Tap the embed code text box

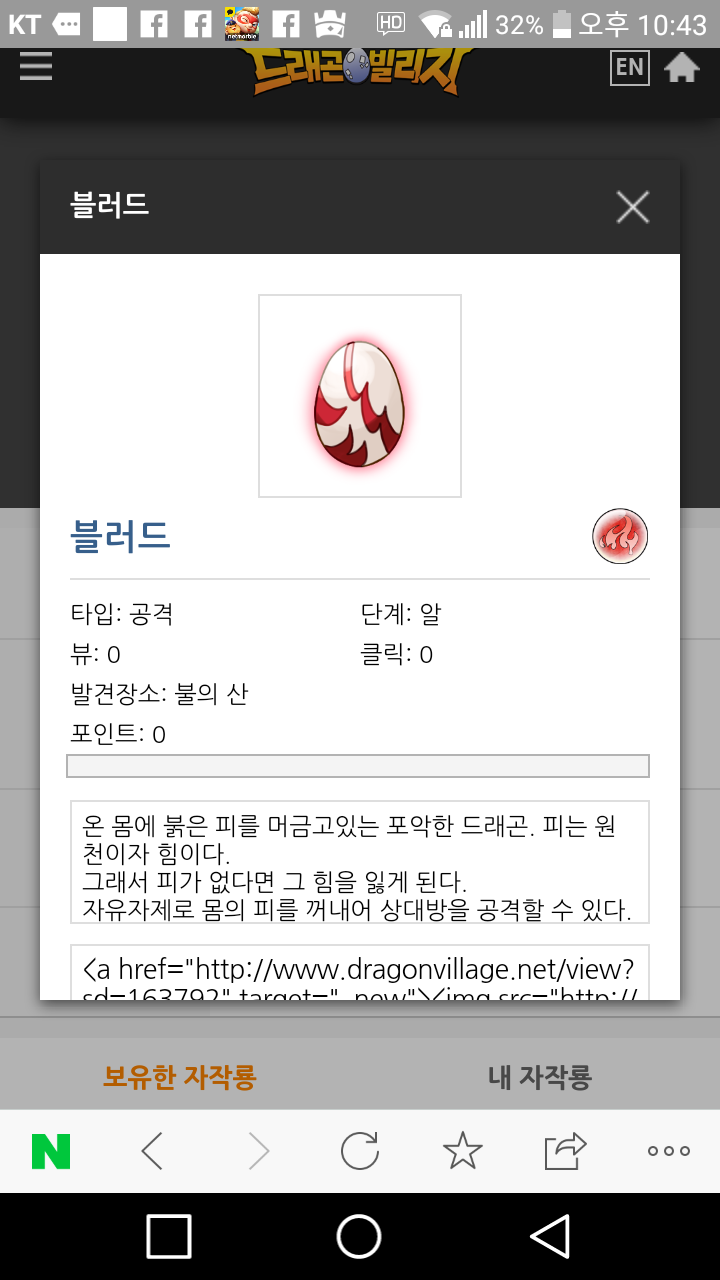(x=360, y=972)
